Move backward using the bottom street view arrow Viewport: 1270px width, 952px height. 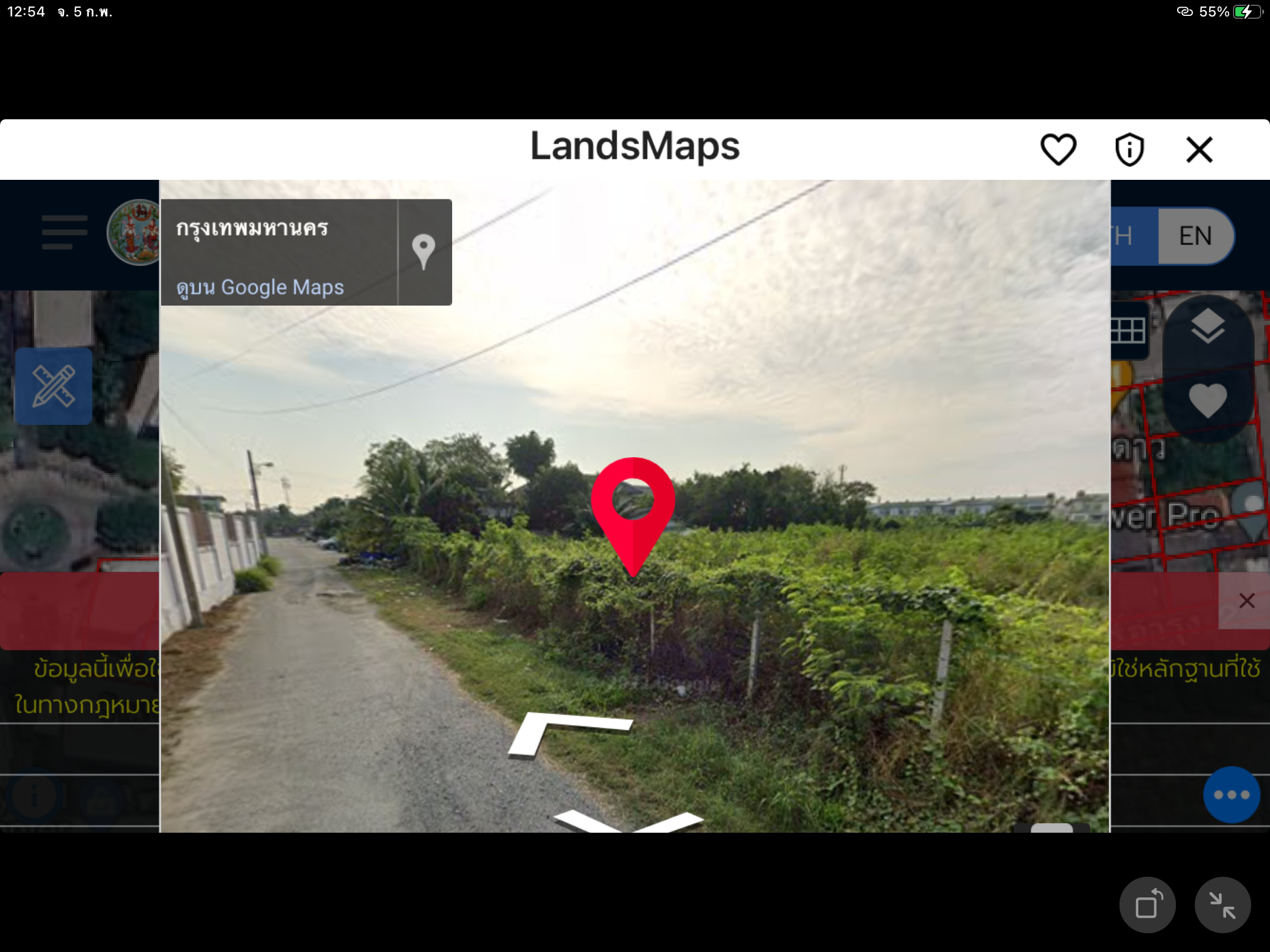pyautogui.click(x=628, y=823)
